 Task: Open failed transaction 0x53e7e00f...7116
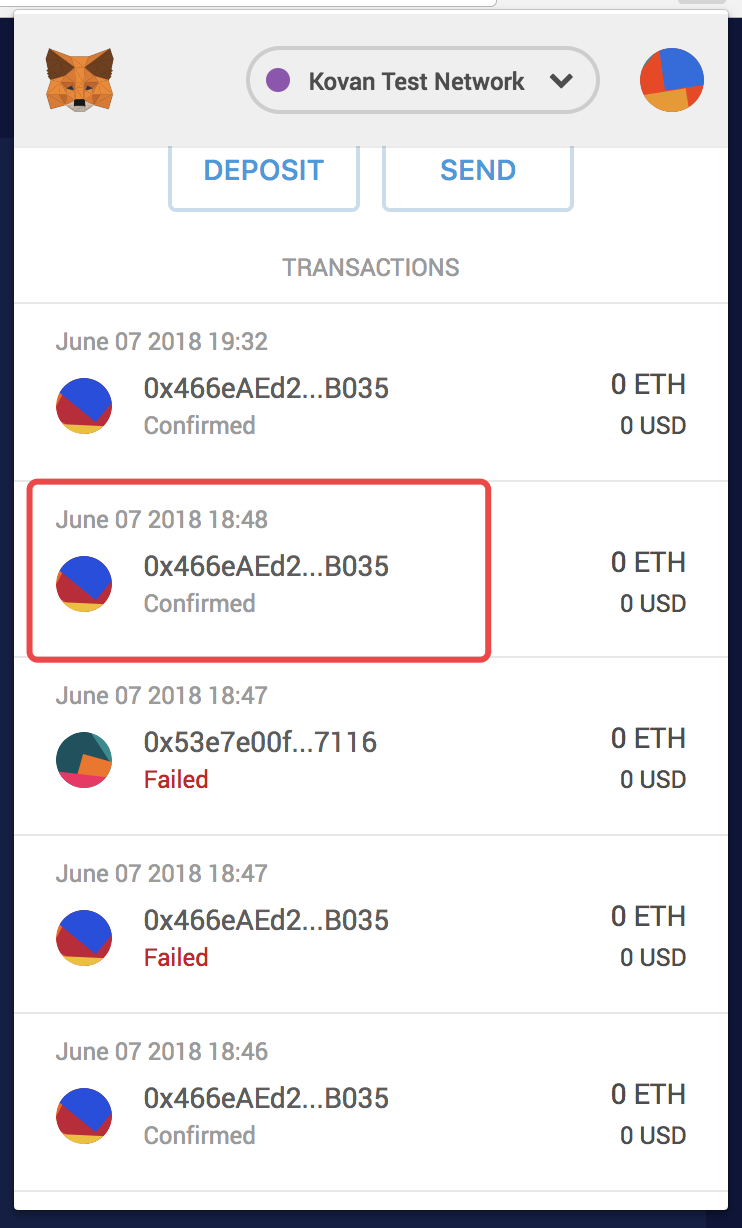coord(371,746)
